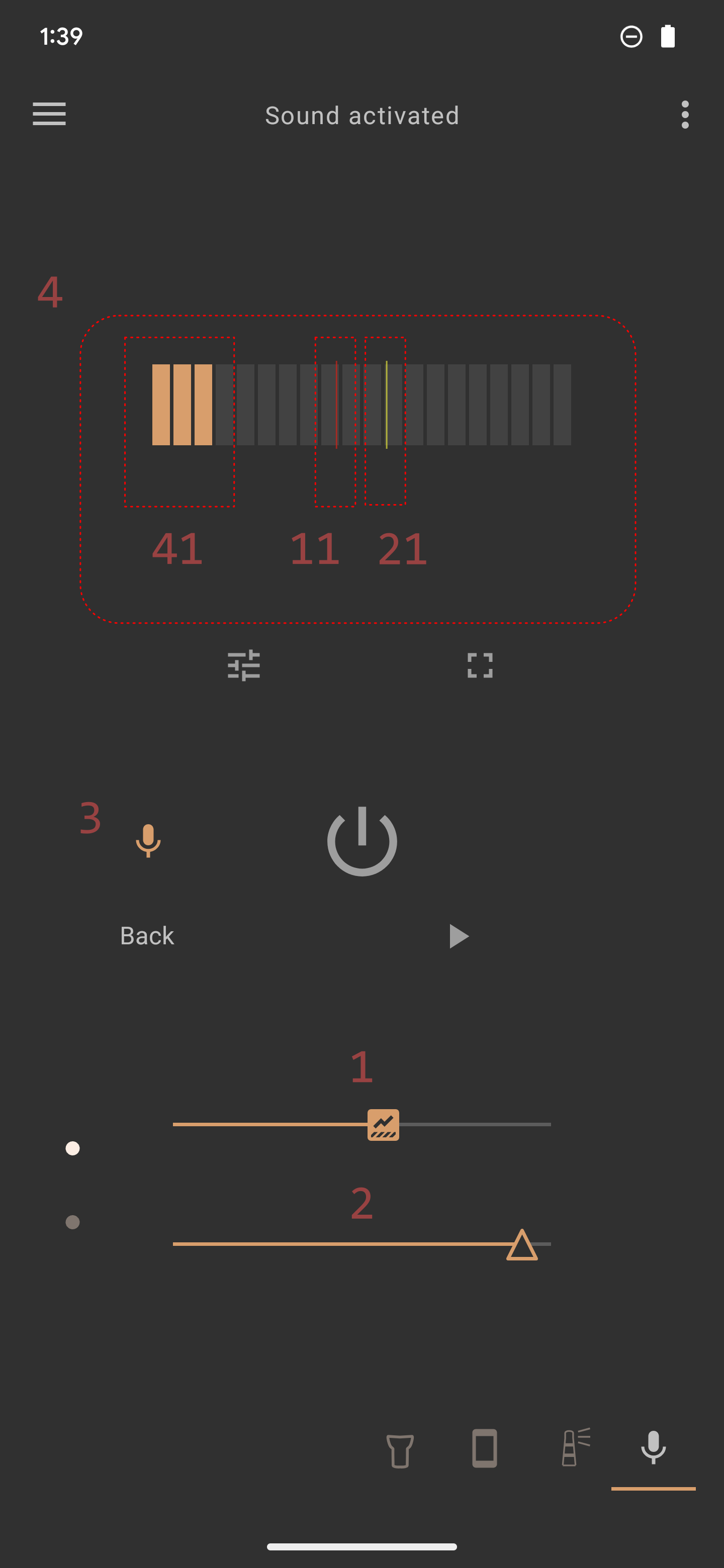724x1568 pixels.
Task: Open the sound level adjustment settings icon
Action: [x=243, y=665]
